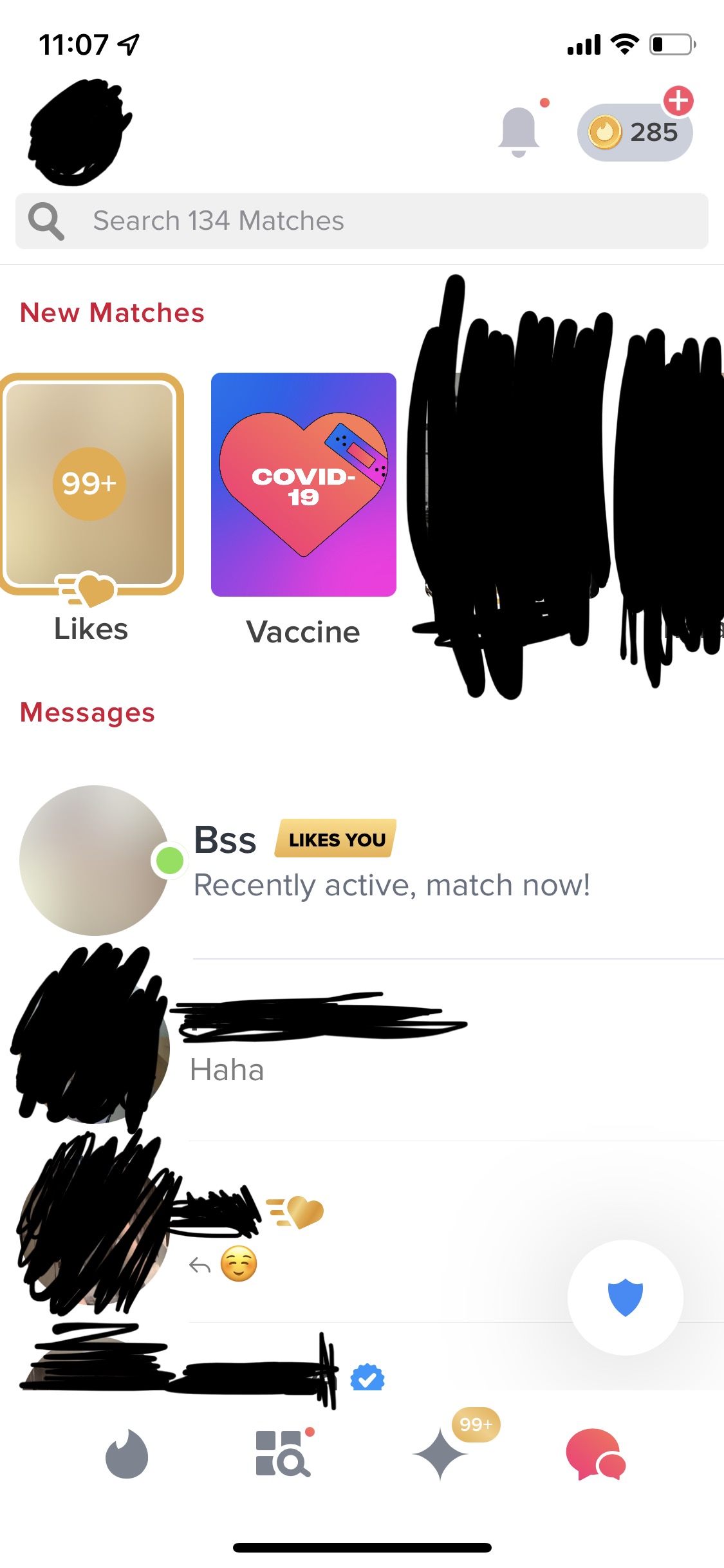This screenshot has width=724, height=1568.
Task: Open the Bss conversation row
Action: pyautogui.click(x=386, y=861)
